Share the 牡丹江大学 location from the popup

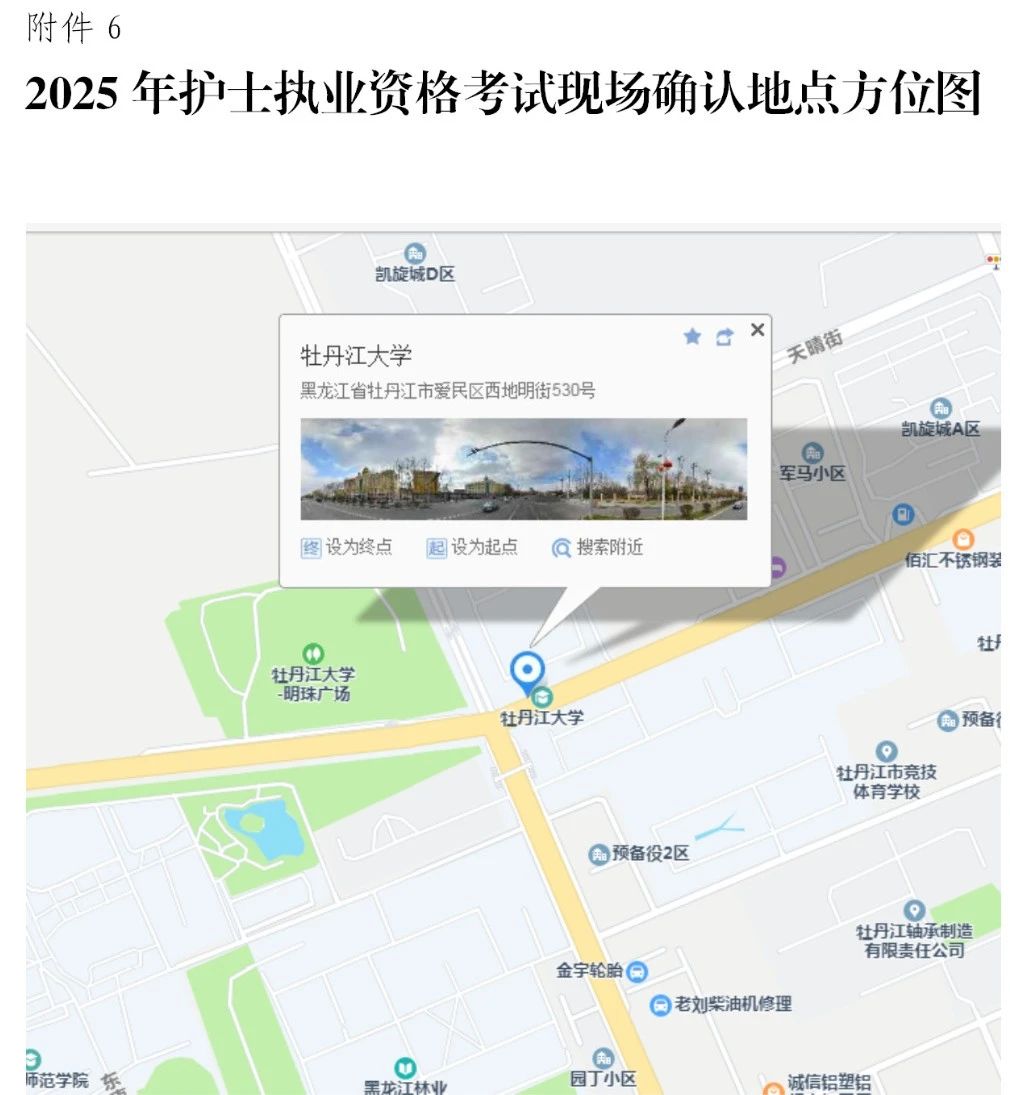point(722,336)
